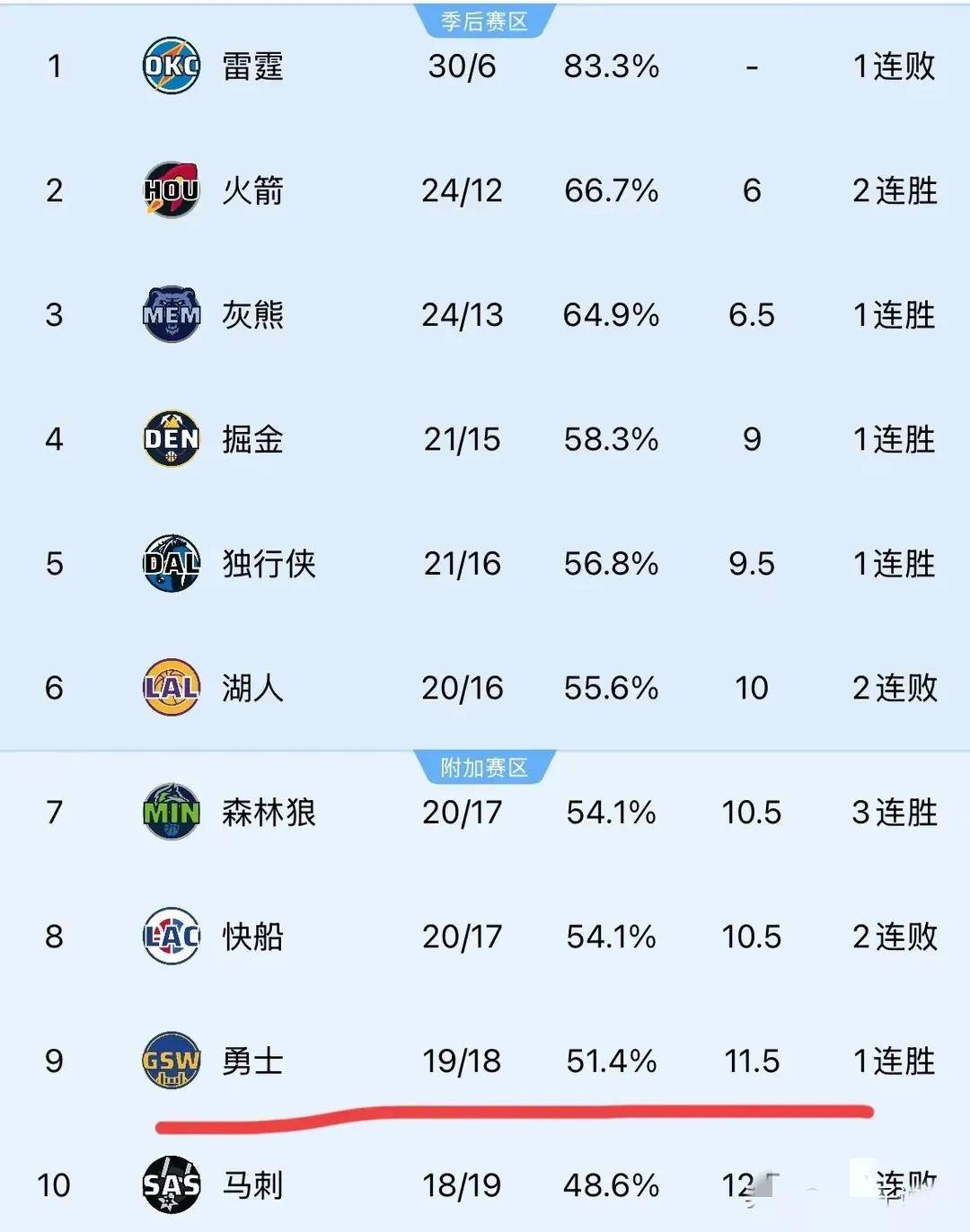Viewport: 970px width, 1232px height.
Task: Click the MIN Timberwolves team logo
Action: coord(171,812)
